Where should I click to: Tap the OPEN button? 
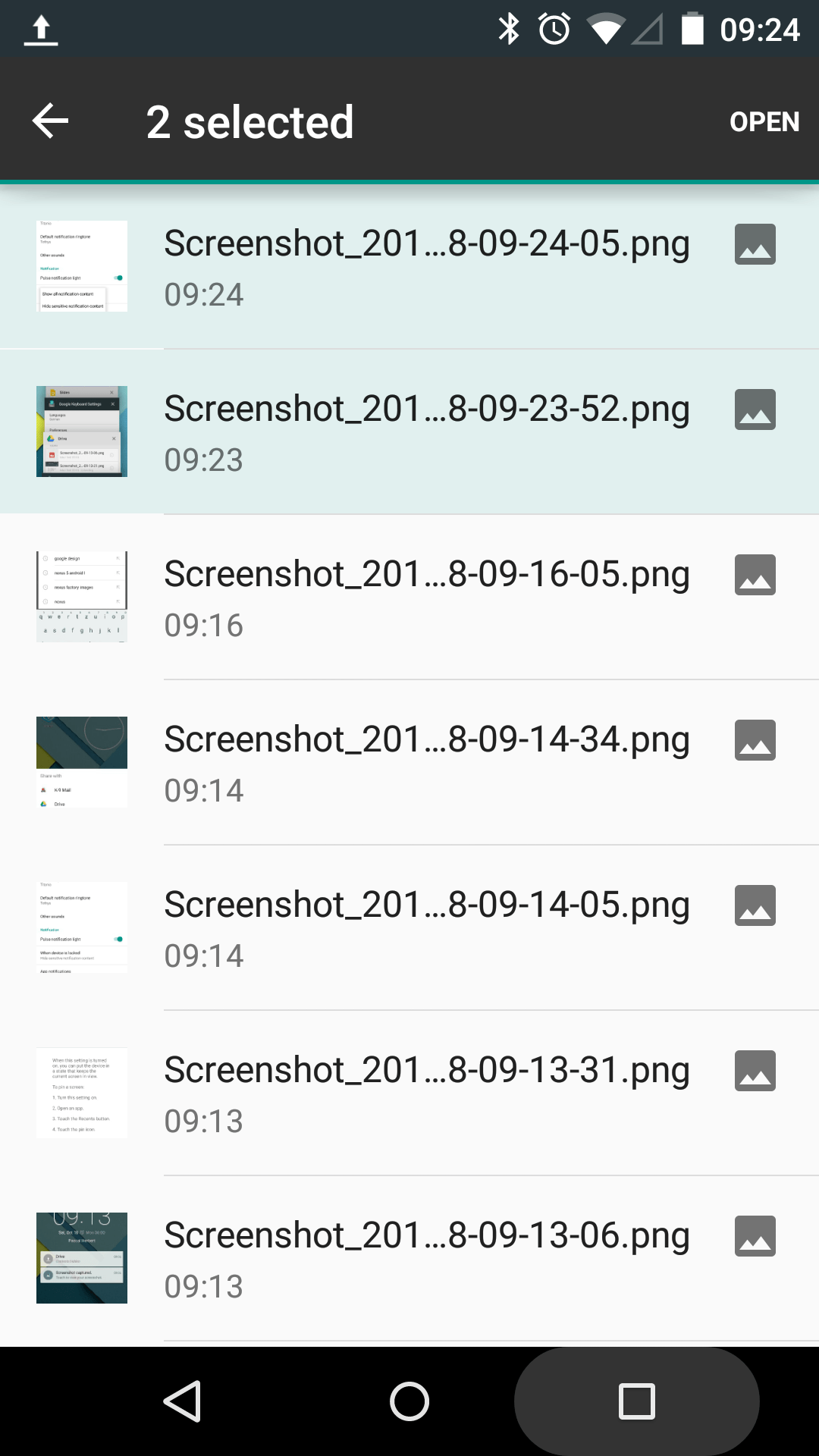pos(764,121)
